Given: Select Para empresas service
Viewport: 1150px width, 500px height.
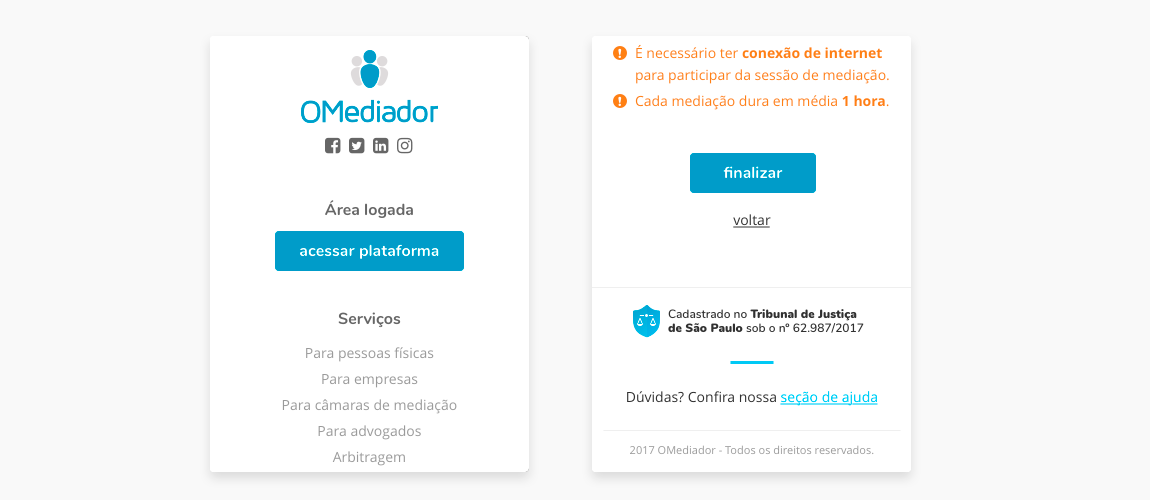Looking at the screenshot, I should pyautogui.click(x=369, y=379).
